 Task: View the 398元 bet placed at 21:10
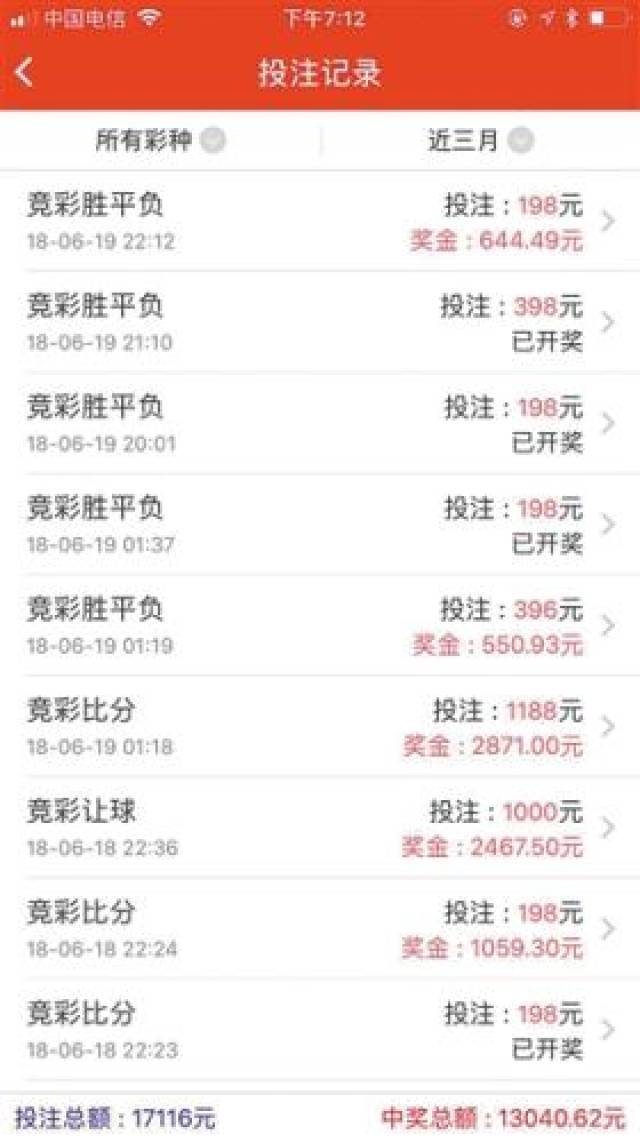[320, 322]
